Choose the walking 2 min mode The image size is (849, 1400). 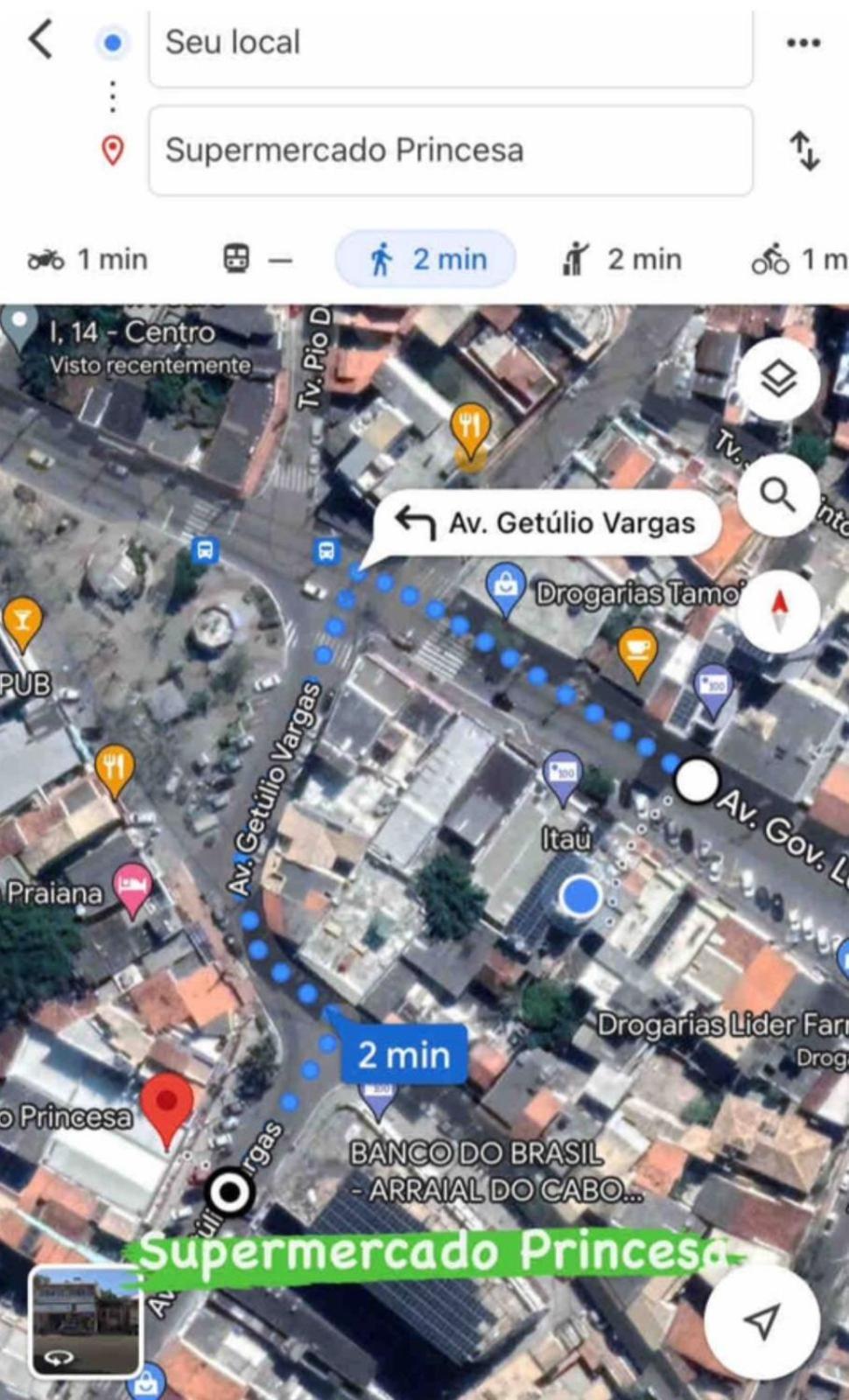point(426,260)
